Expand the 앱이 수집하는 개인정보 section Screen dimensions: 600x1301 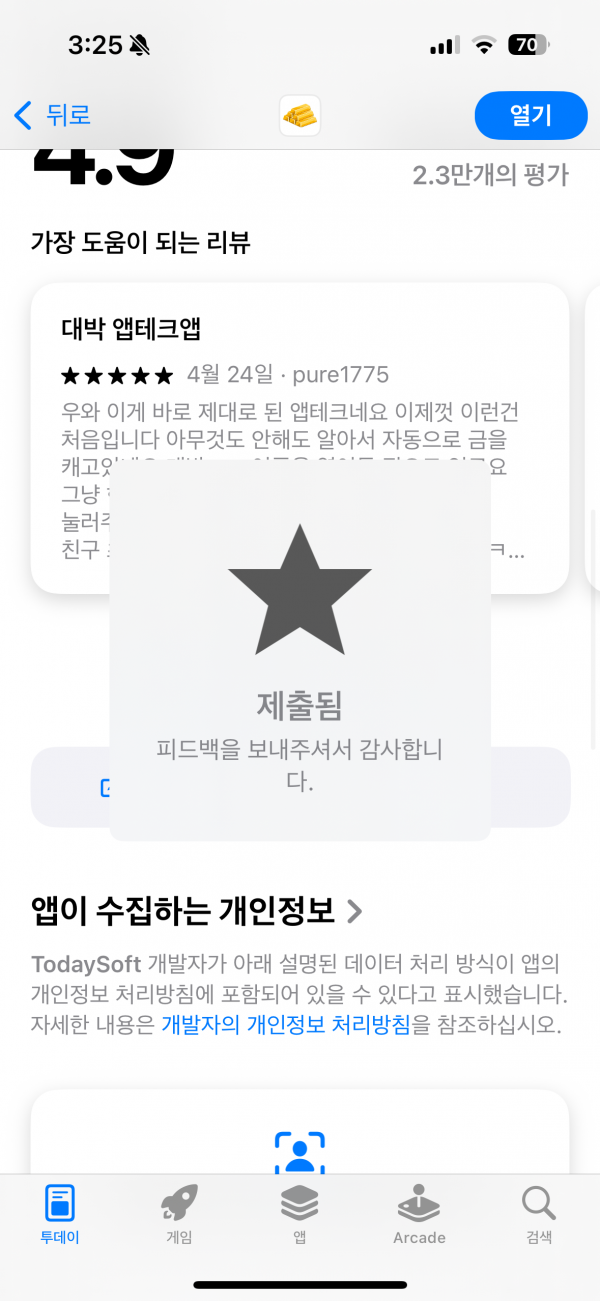tap(197, 910)
